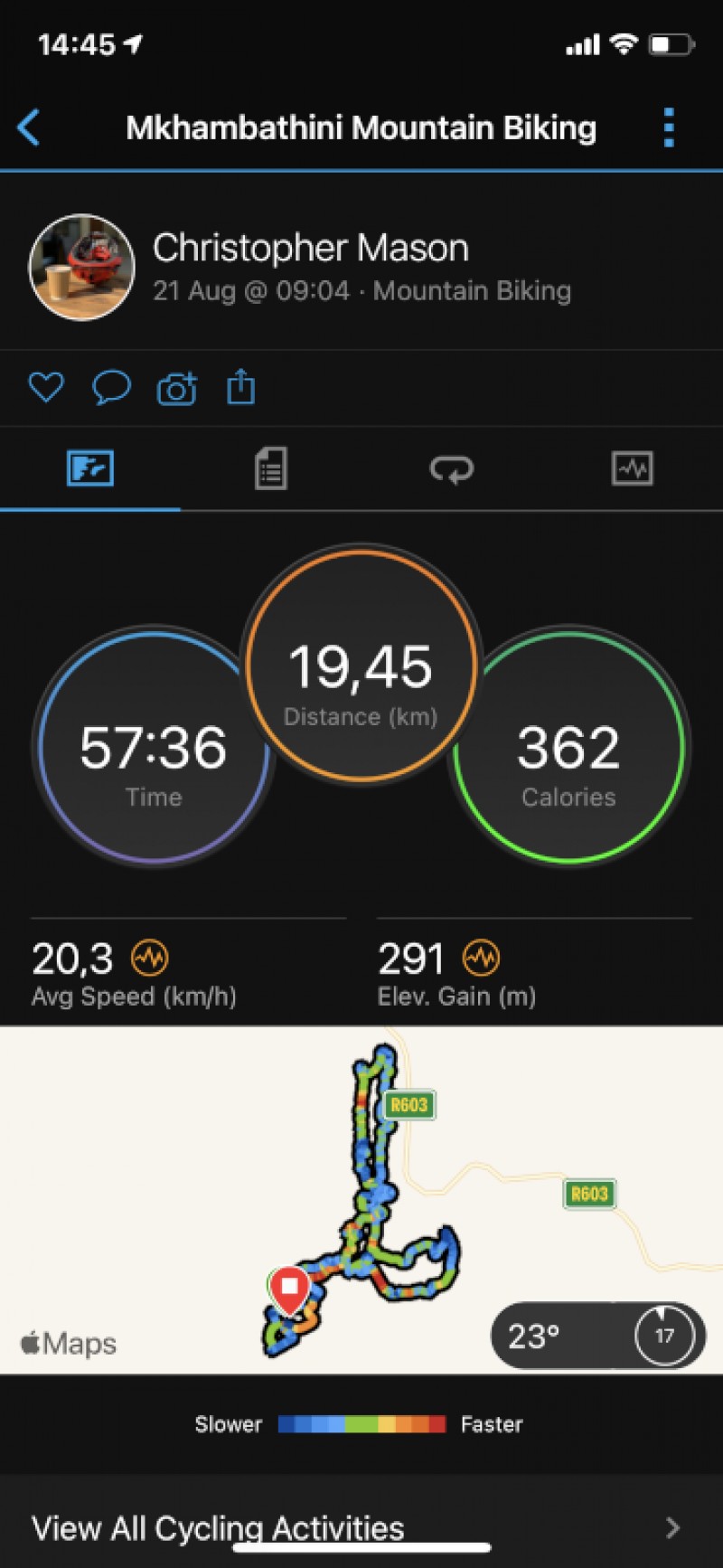
Task: Open the three-dot overflow menu
Action: point(669,128)
